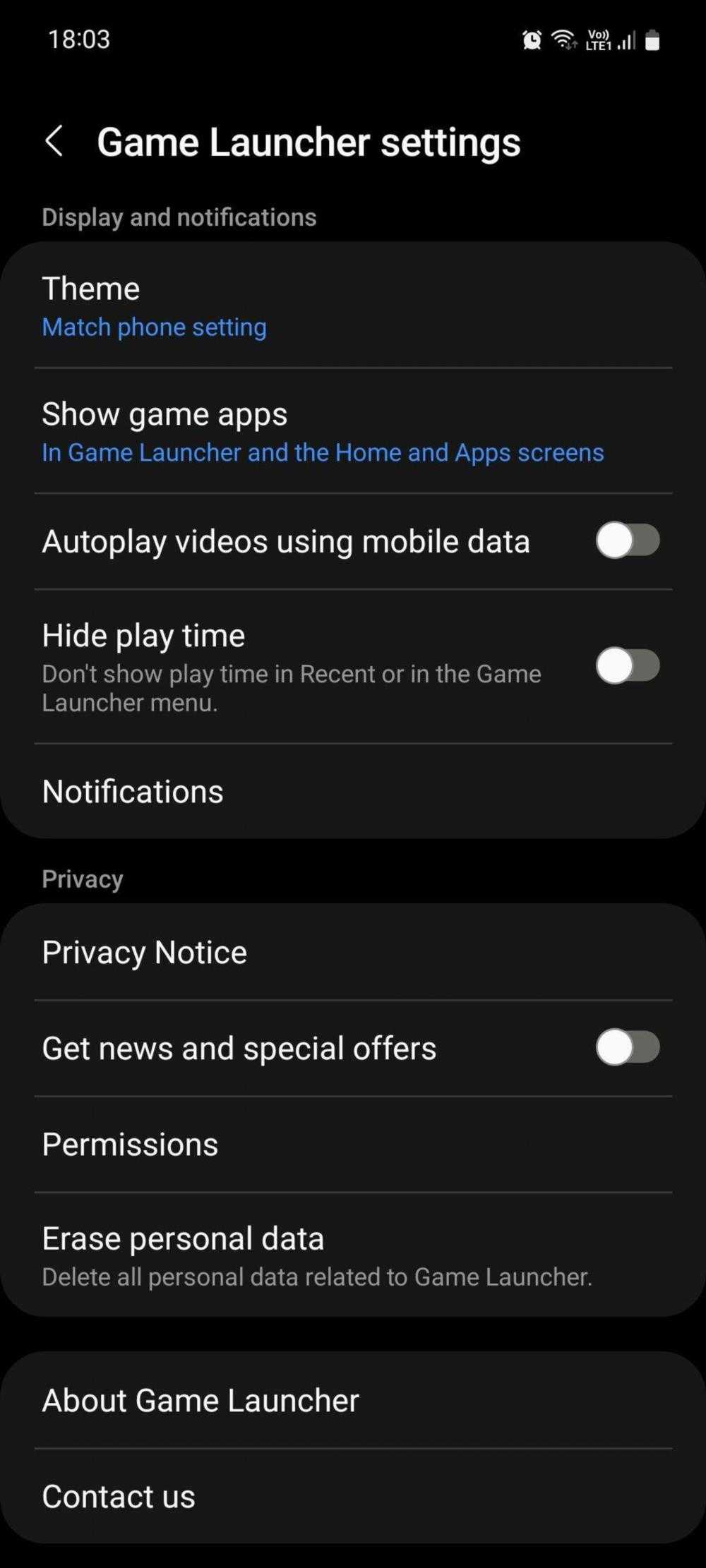Turn on Hide play time
706x1568 pixels.
627,665
